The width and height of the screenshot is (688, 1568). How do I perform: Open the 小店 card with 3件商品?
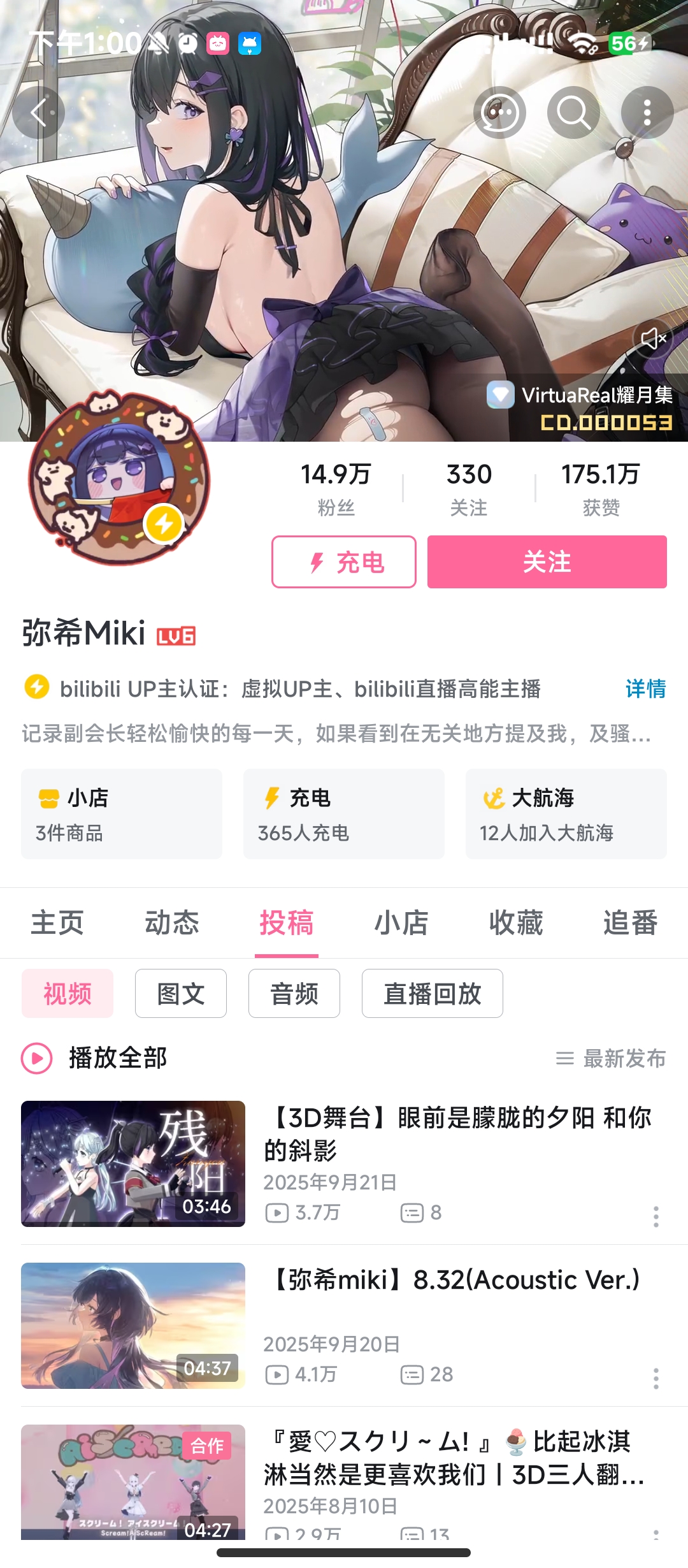[x=122, y=814]
